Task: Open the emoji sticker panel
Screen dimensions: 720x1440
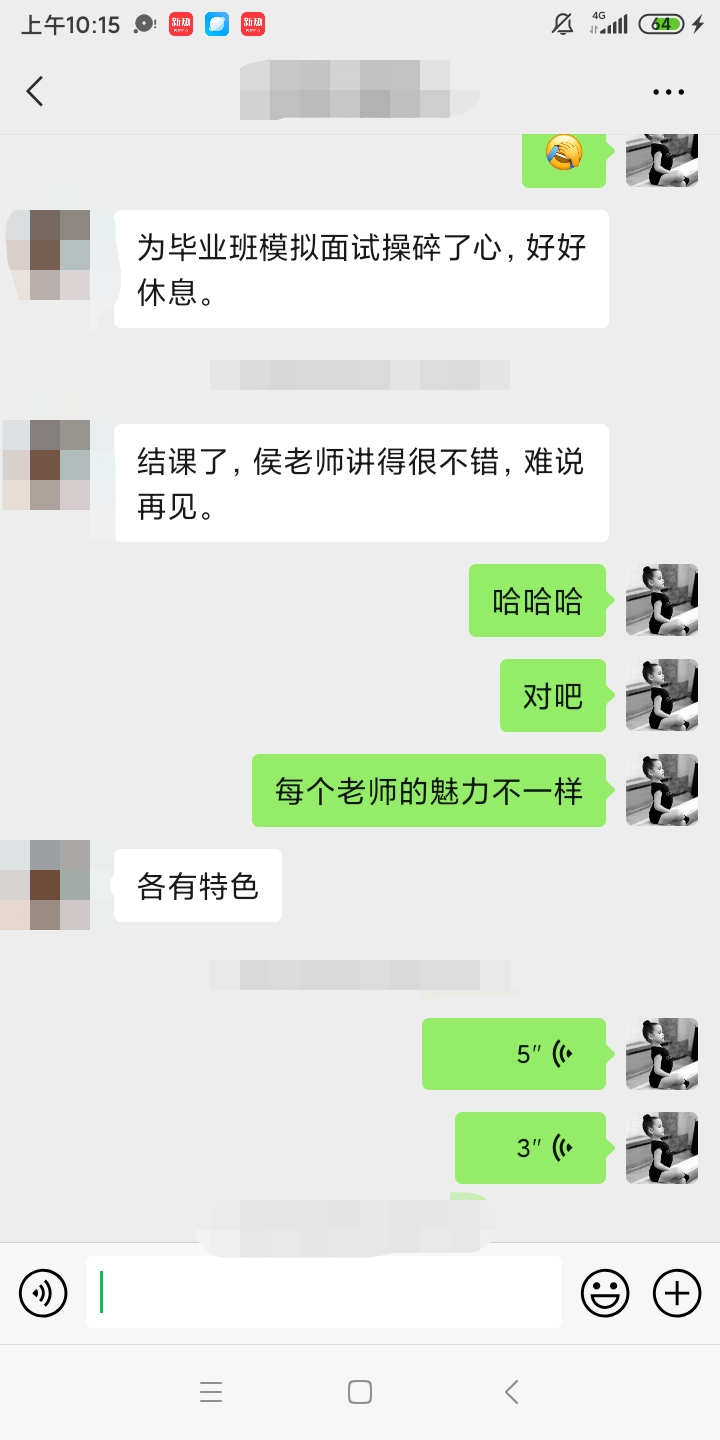Action: (605, 1293)
